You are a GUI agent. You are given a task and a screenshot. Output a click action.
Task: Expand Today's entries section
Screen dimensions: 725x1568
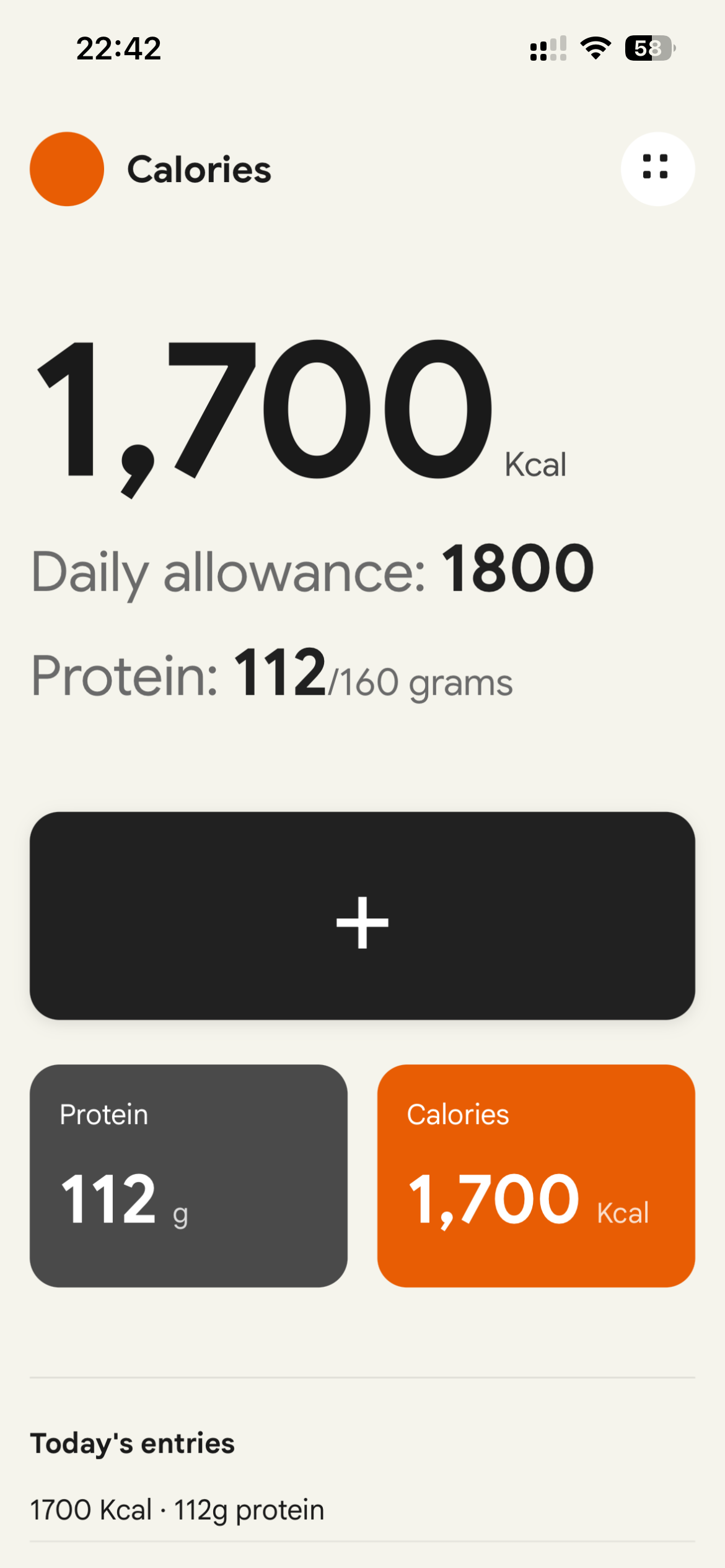[x=132, y=1443]
